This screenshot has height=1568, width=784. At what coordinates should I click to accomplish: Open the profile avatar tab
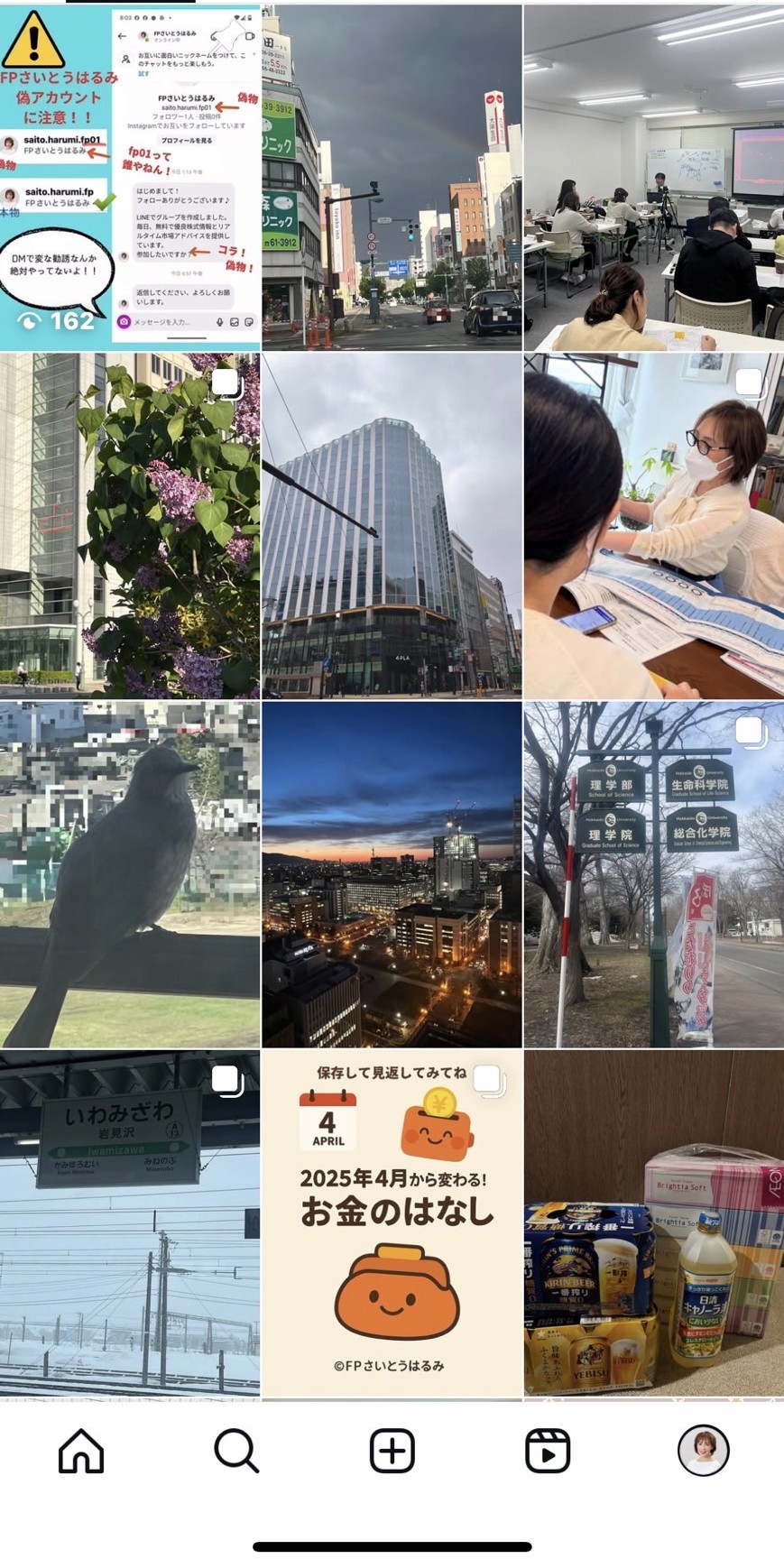coord(703,1451)
